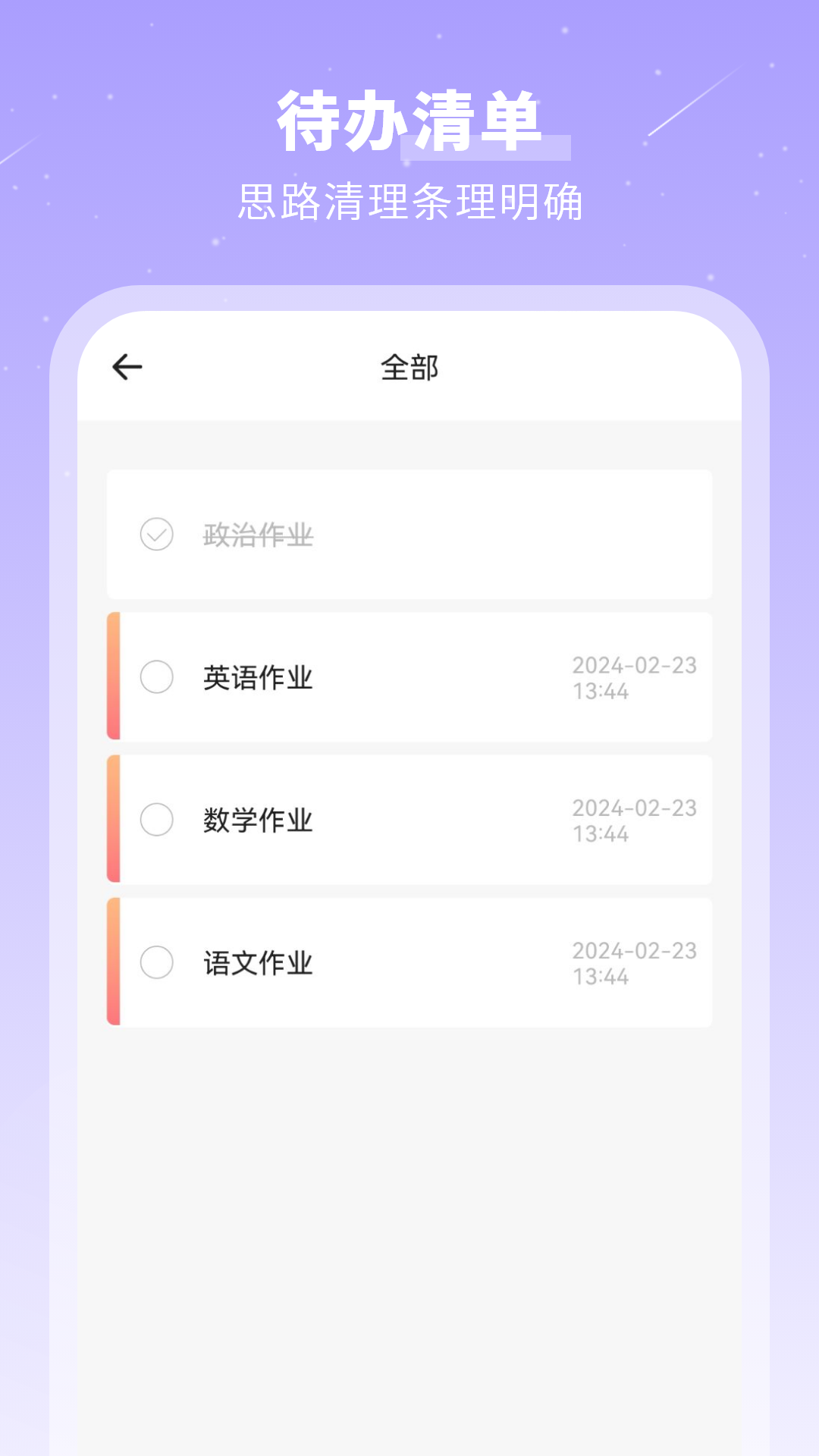Image resolution: width=819 pixels, height=1456 pixels.
Task: Tap the orange priority bar of 语文作业
Action: (114, 962)
